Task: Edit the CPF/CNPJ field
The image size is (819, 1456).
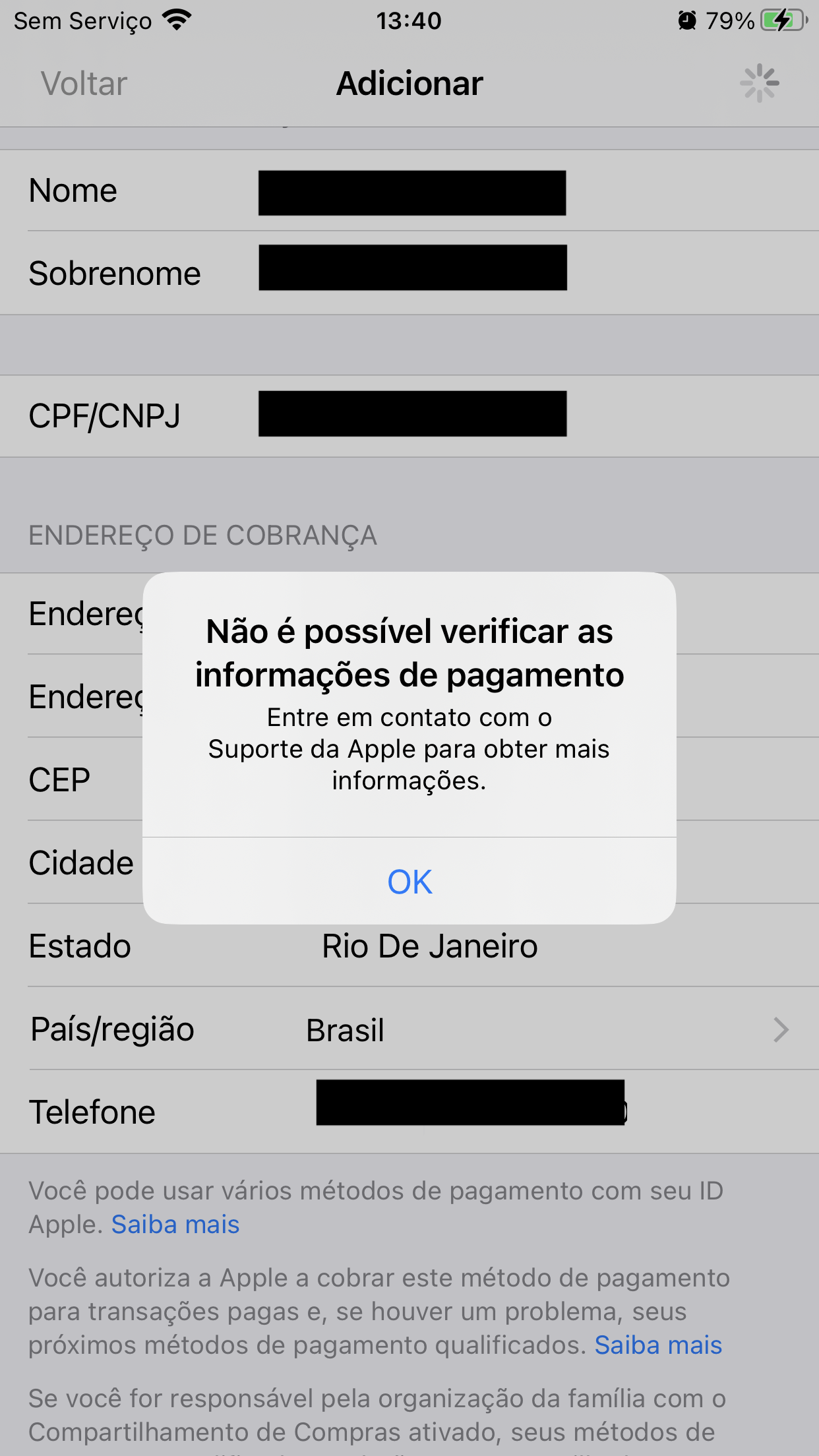Action: tap(411, 414)
